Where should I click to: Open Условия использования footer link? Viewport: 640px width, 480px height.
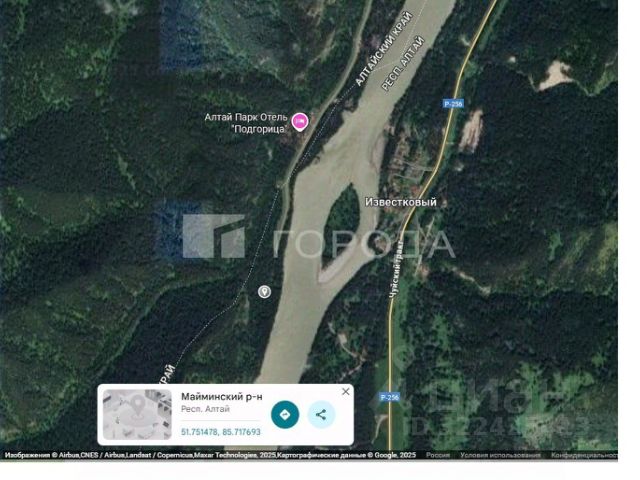click(502, 455)
